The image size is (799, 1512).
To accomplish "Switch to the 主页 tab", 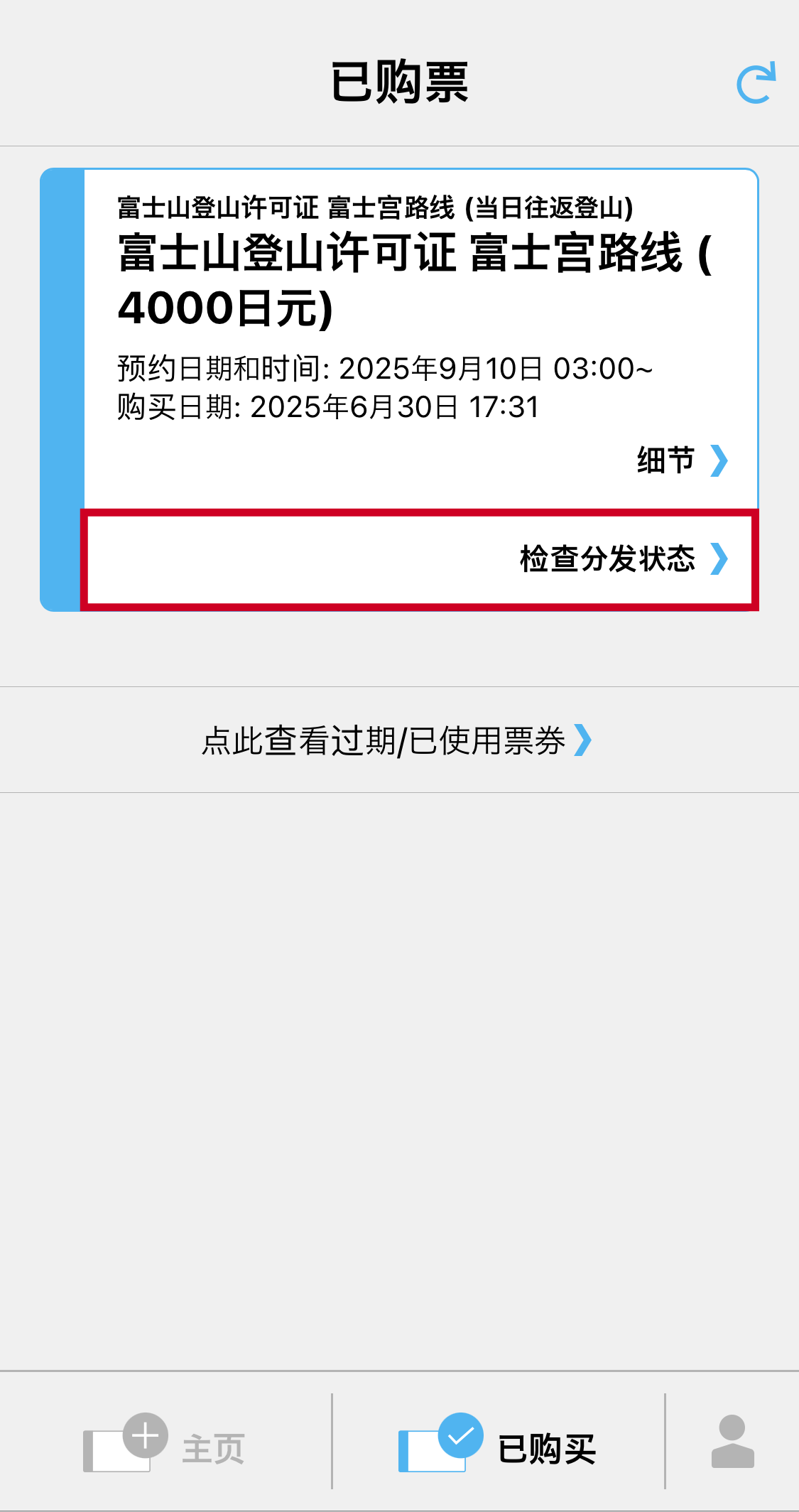I will [x=165, y=1442].
